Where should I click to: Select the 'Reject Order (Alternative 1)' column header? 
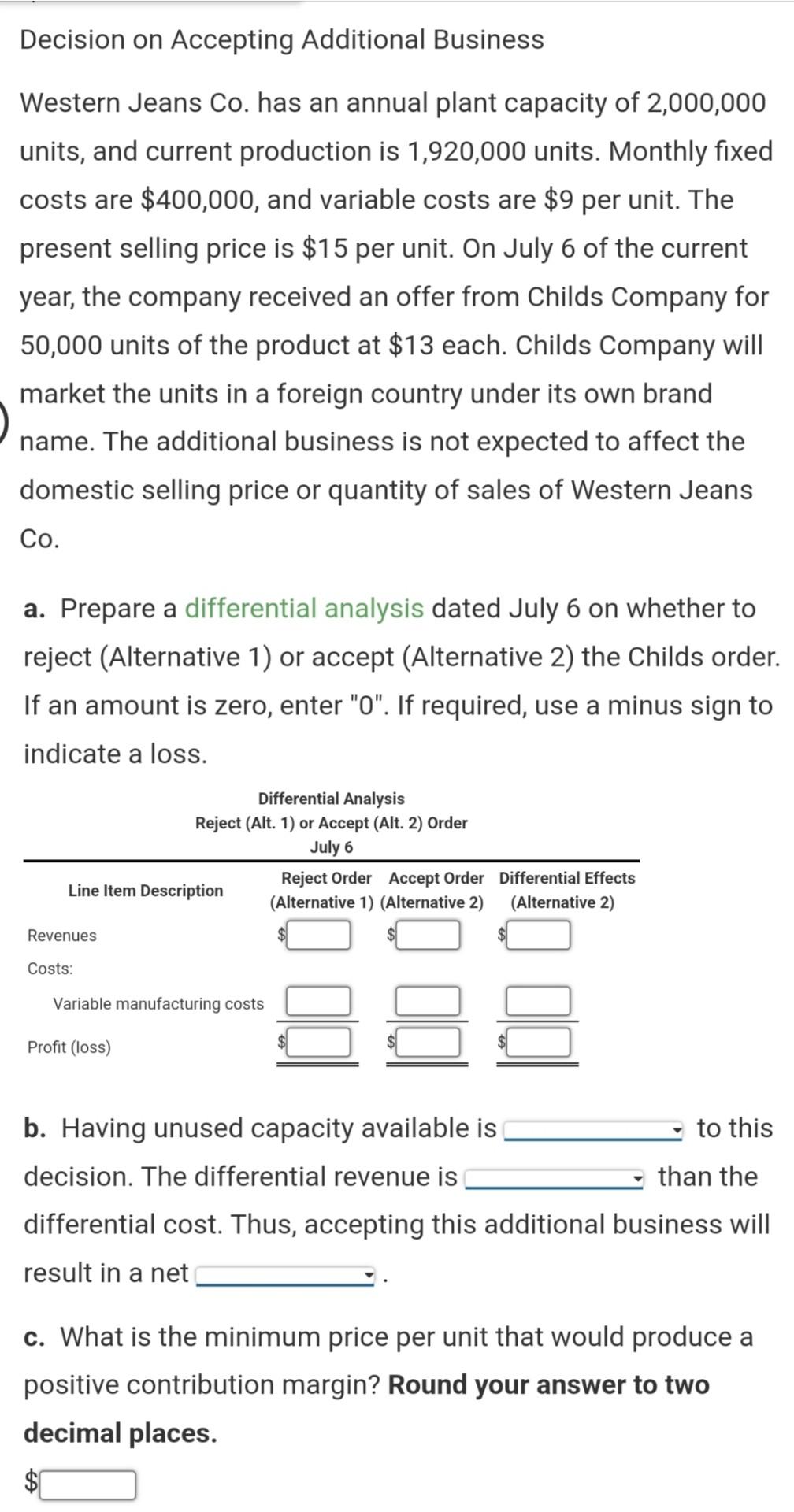[323, 890]
